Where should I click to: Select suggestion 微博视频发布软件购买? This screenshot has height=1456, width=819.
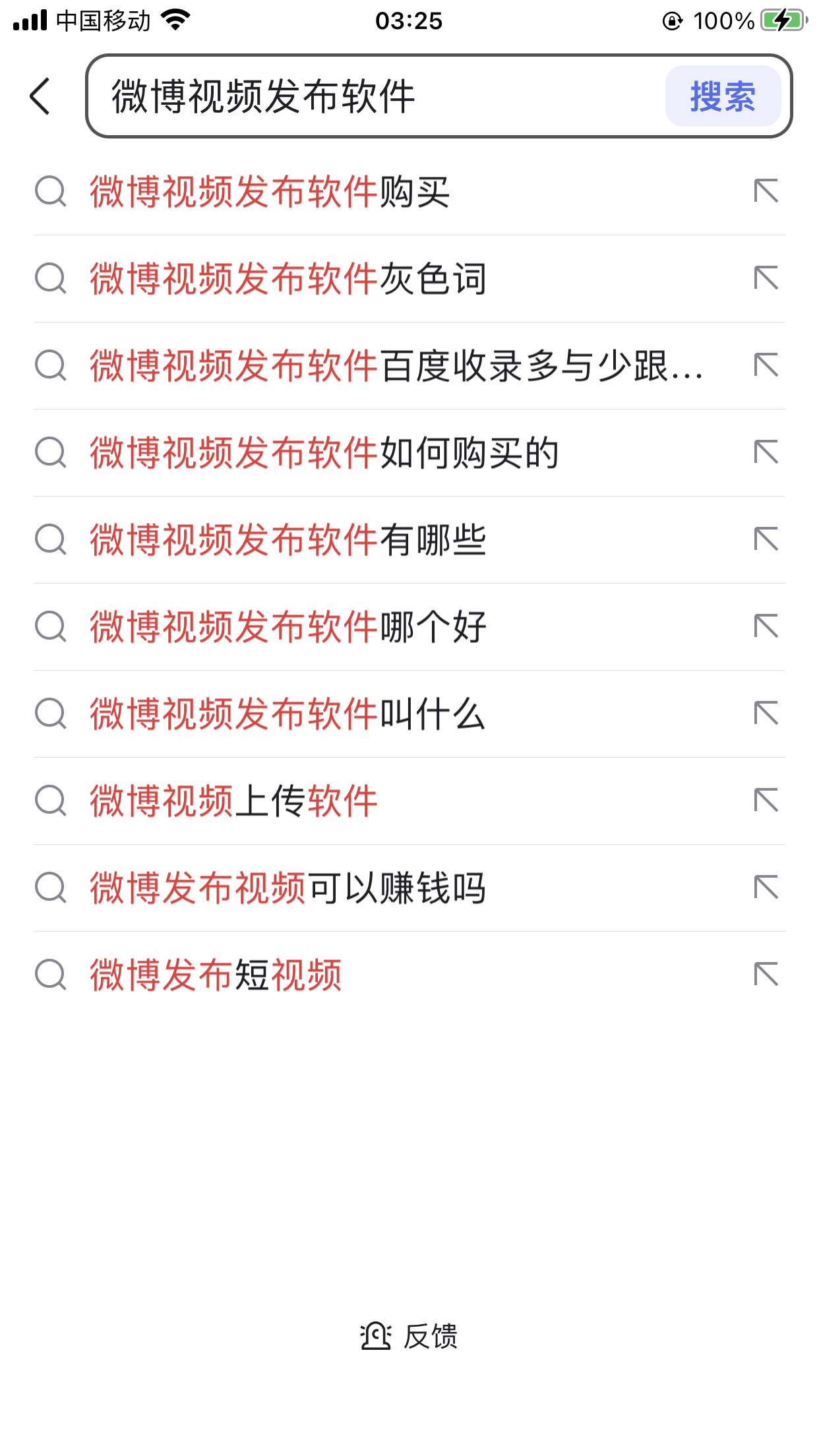[x=409, y=192]
